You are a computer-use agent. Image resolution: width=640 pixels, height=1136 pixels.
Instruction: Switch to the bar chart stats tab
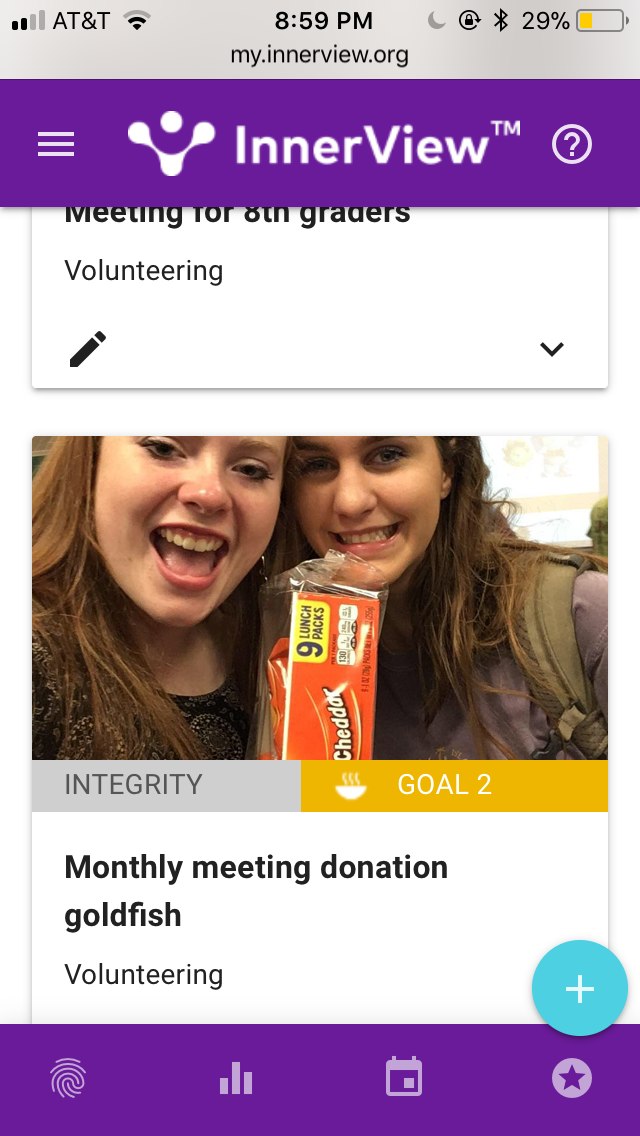[236, 1079]
